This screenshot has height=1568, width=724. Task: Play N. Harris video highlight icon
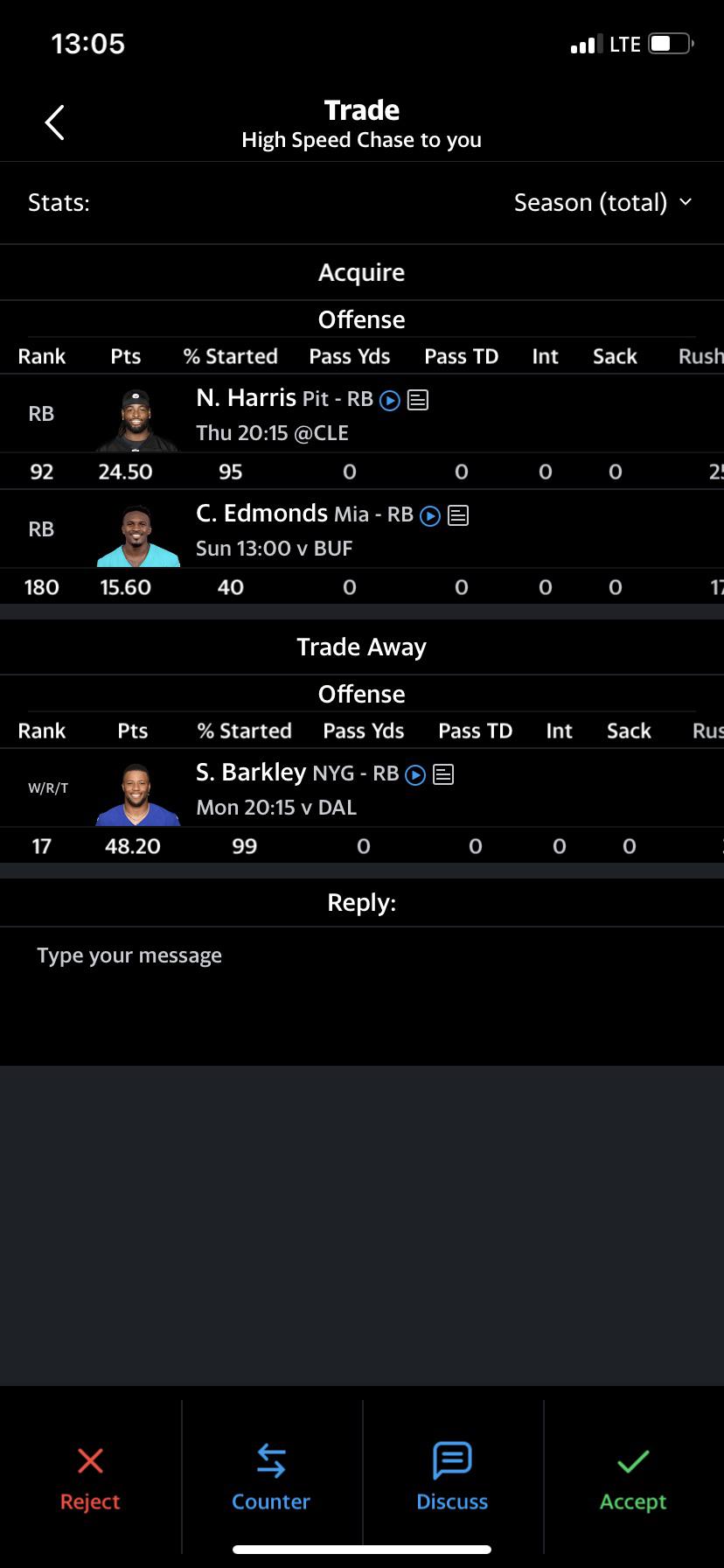(x=390, y=399)
